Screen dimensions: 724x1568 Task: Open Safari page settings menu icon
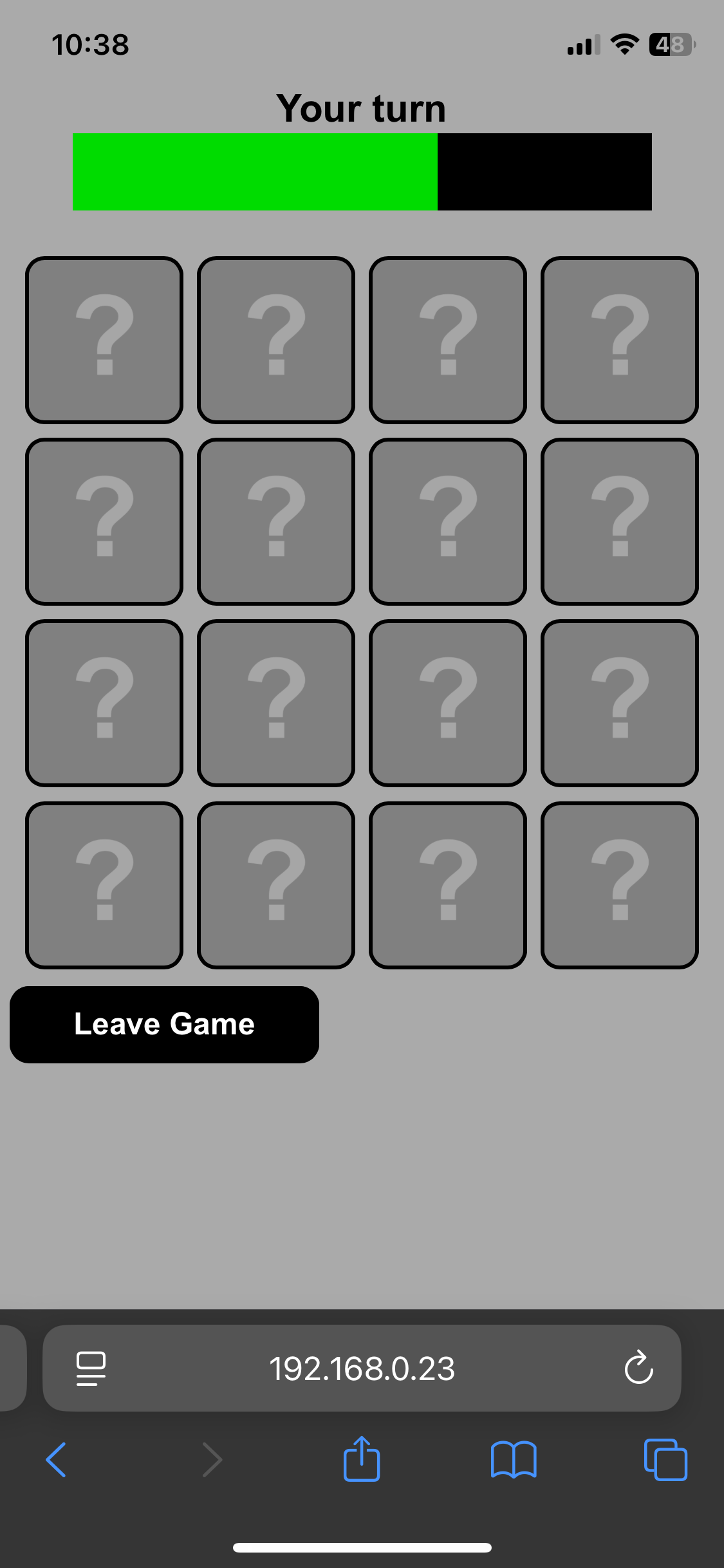pos(91,1368)
